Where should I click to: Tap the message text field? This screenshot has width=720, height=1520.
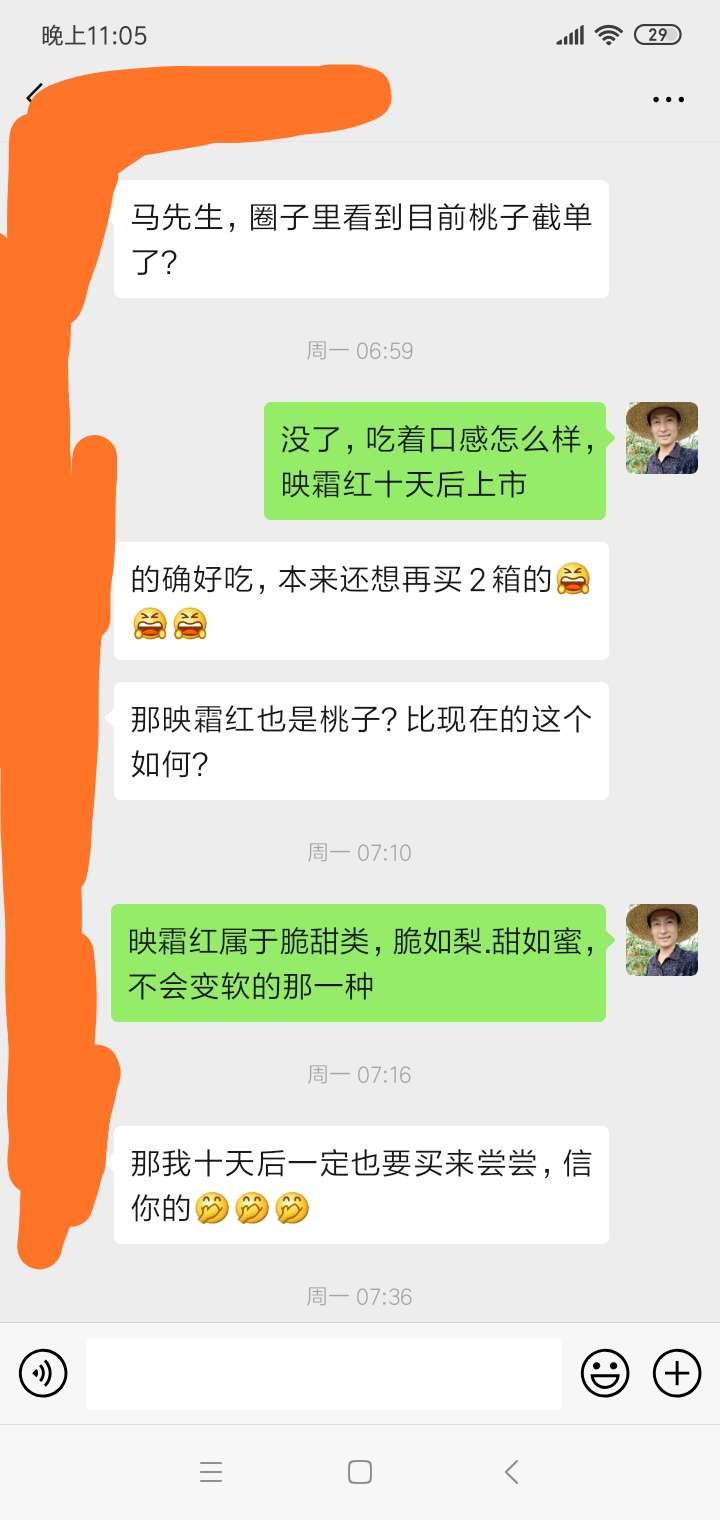coord(323,1373)
